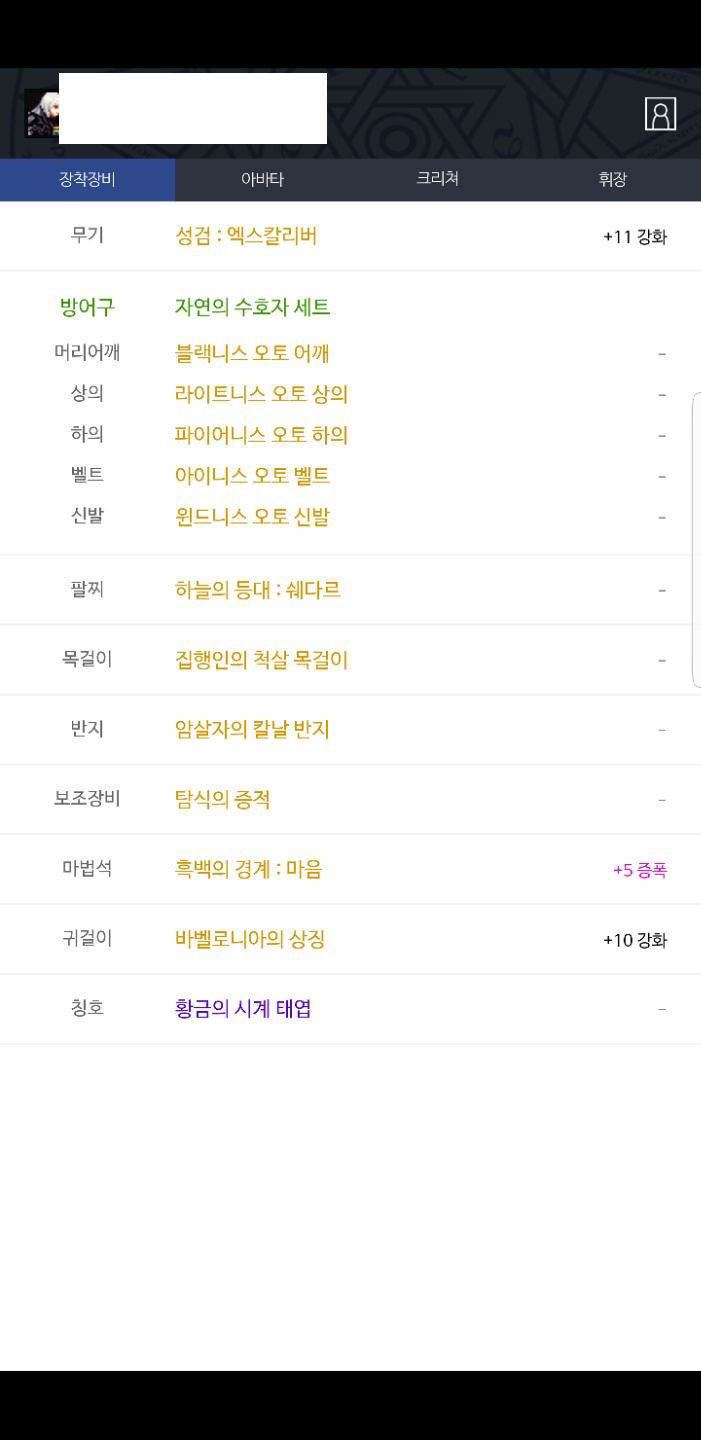Open earring 바벨로니아의 상징
The image size is (701, 1440).
tap(250, 939)
